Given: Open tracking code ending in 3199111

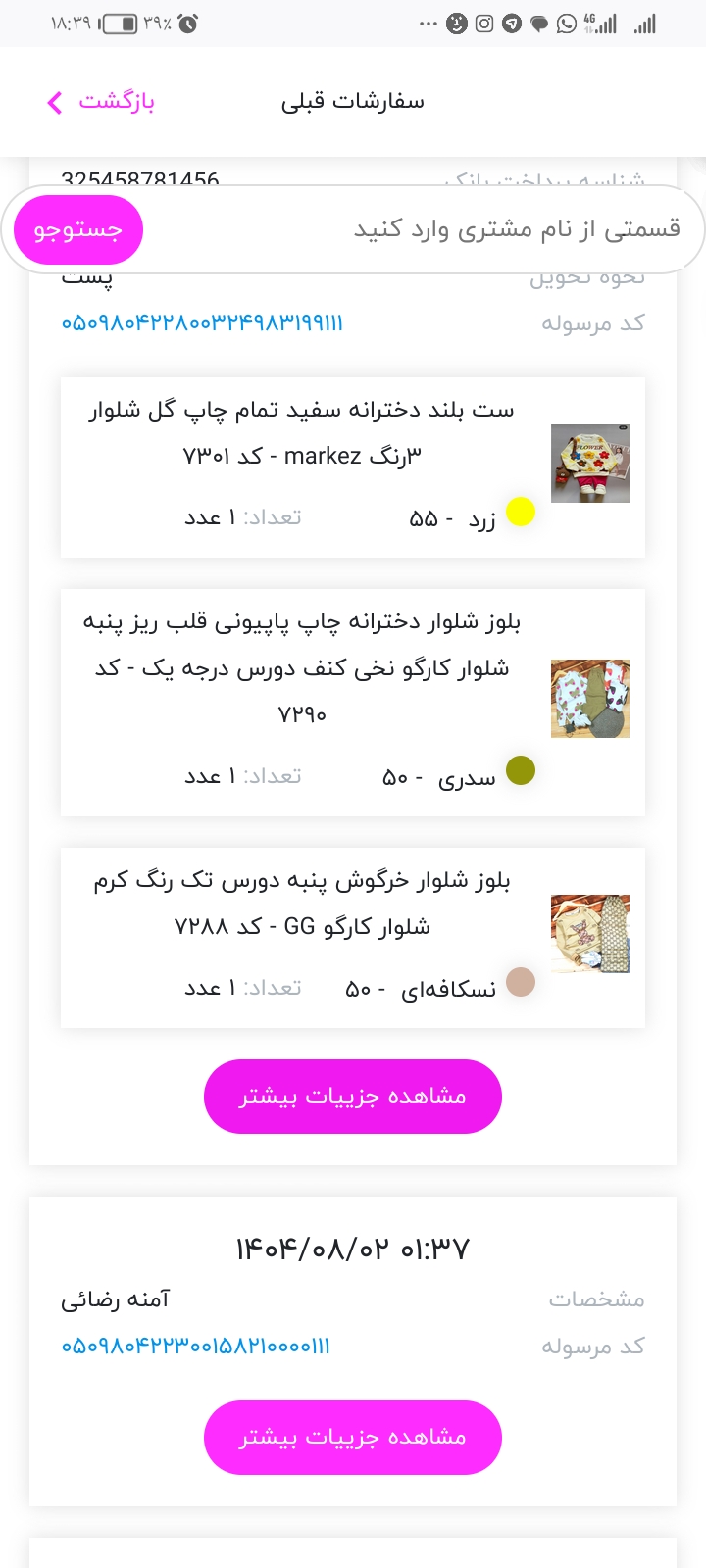Looking at the screenshot, I should 202,323.
